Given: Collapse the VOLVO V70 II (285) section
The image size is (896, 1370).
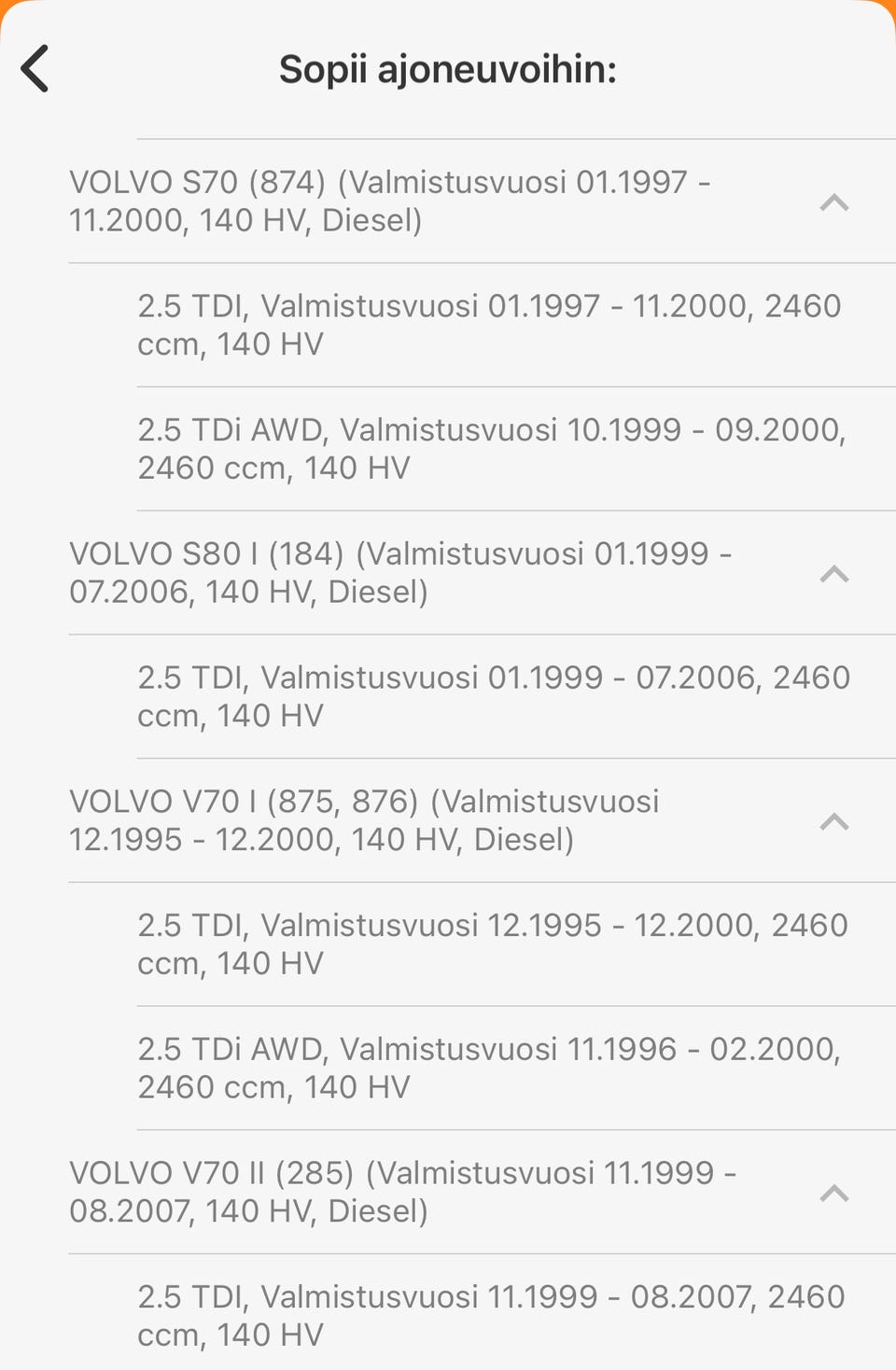Looking at the screenshot, I should coord(833,1192).
